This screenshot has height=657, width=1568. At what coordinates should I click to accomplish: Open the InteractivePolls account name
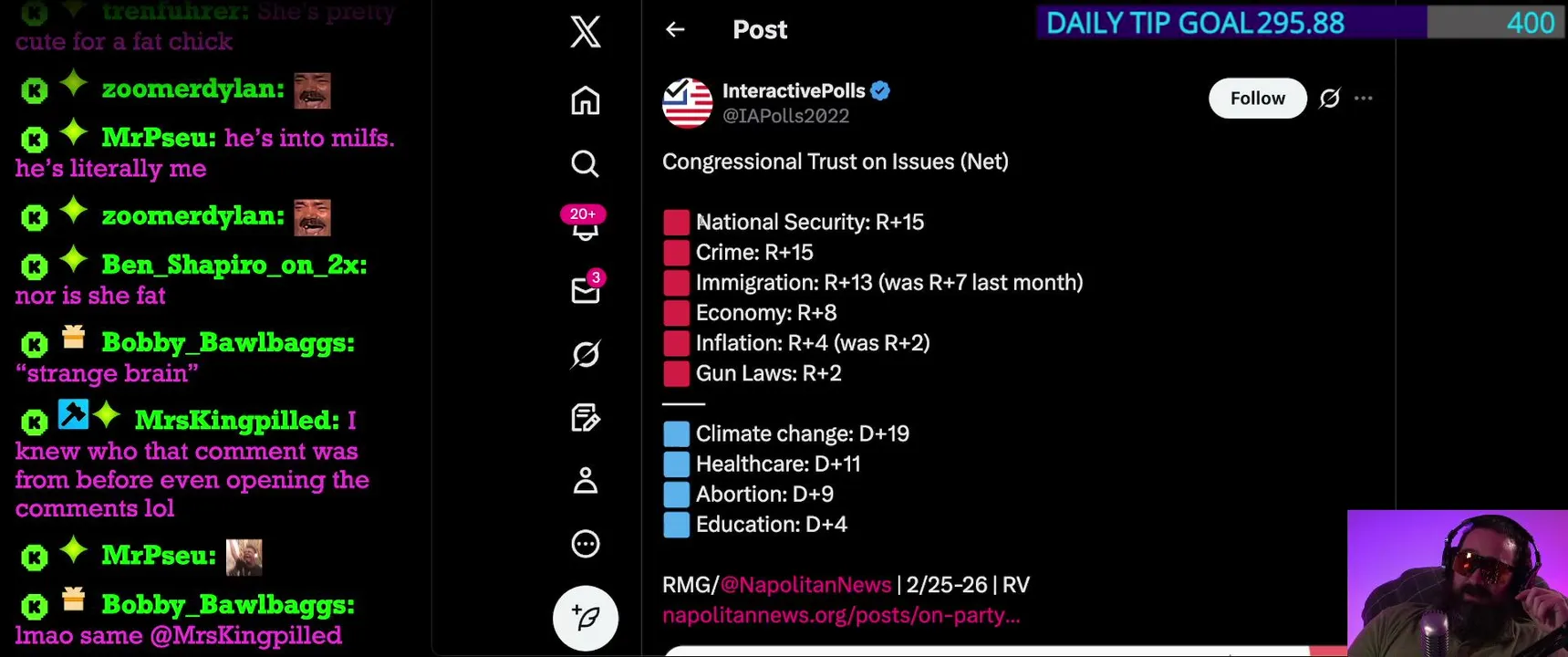coord(793,90)
